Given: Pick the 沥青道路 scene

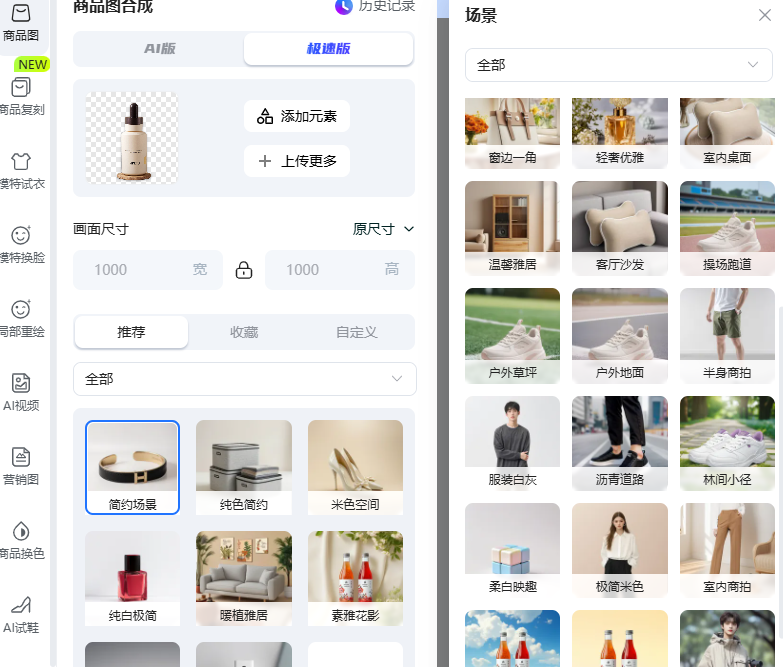Looking at the screenshot, I should [619, 444].
